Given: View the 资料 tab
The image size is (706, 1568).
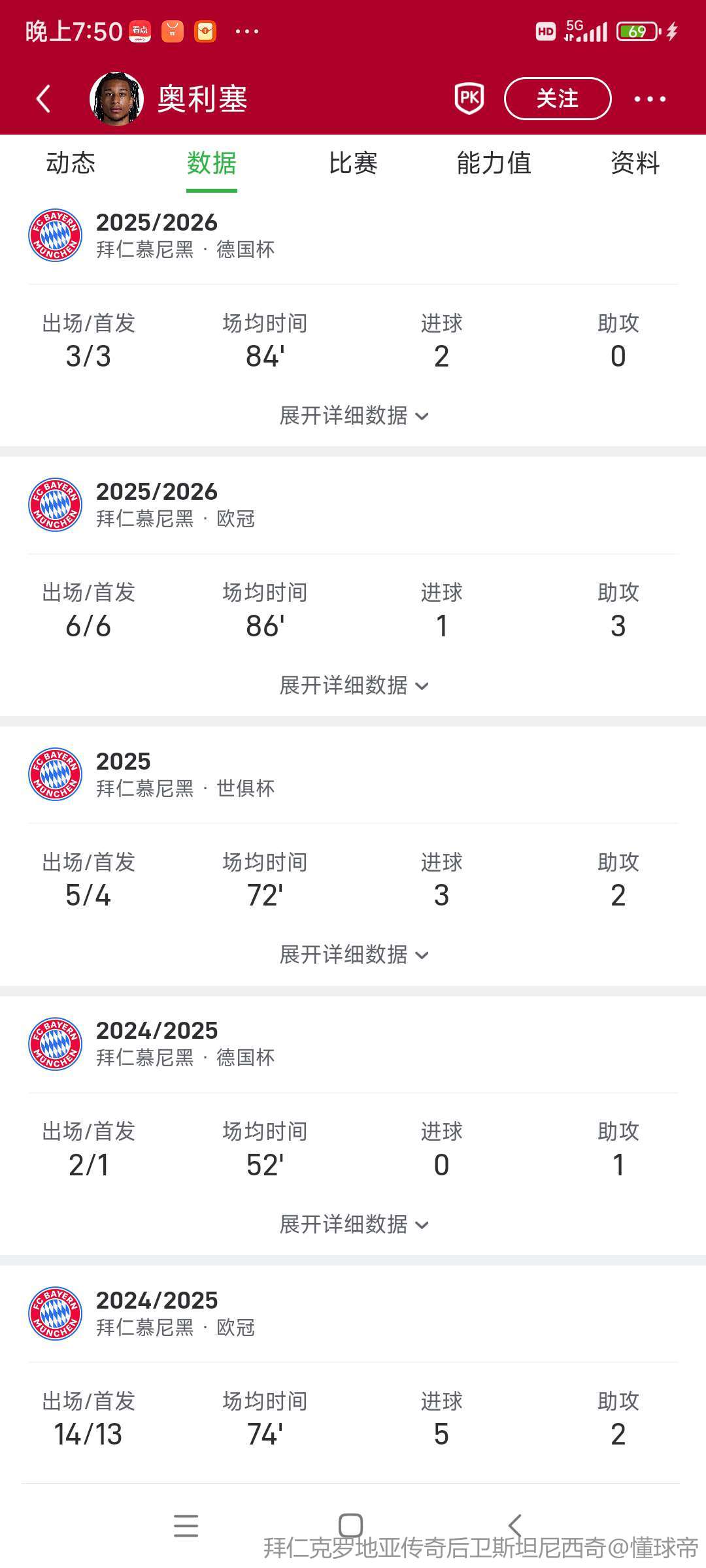Looking at the screenshot, I should (635, 163).
